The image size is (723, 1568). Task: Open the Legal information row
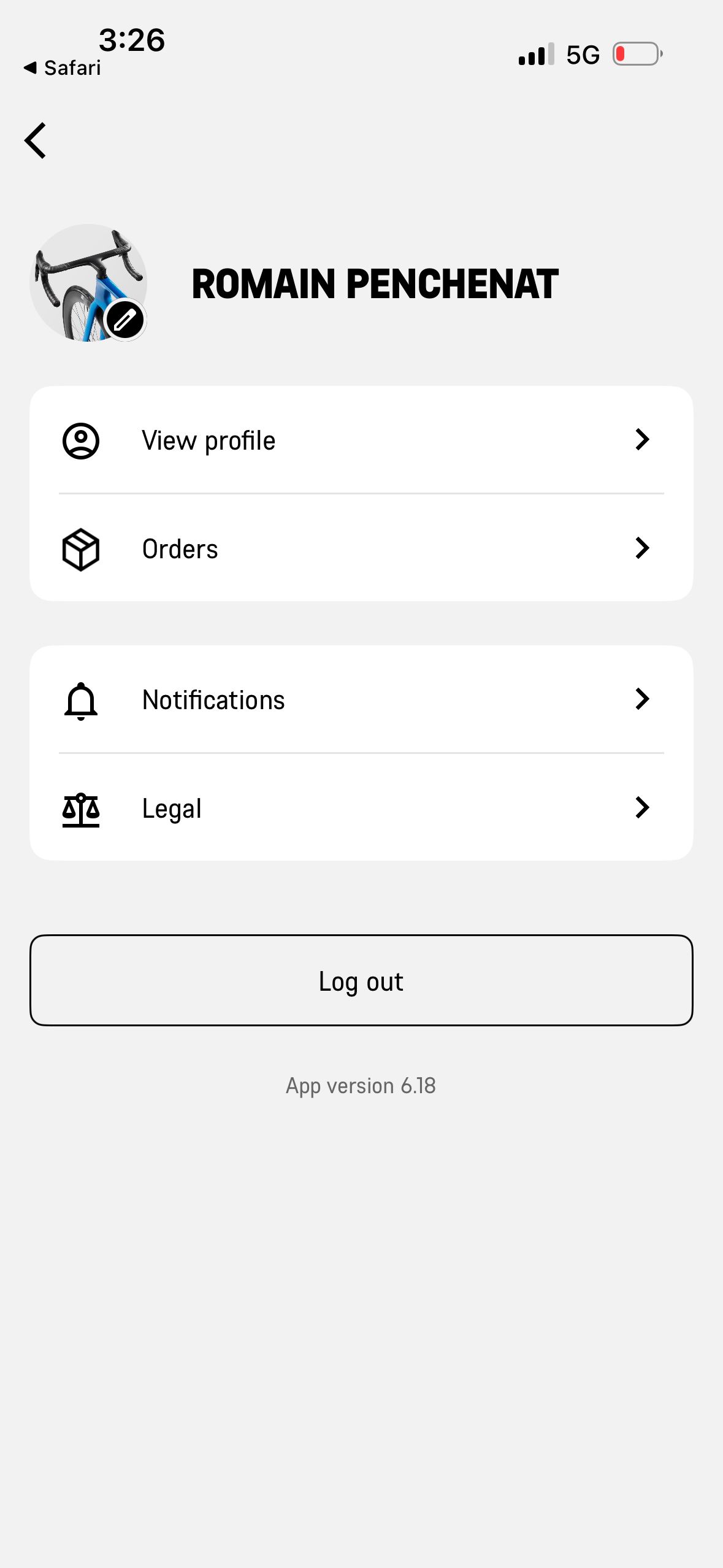pyautogui.click(x=361, y=808)
